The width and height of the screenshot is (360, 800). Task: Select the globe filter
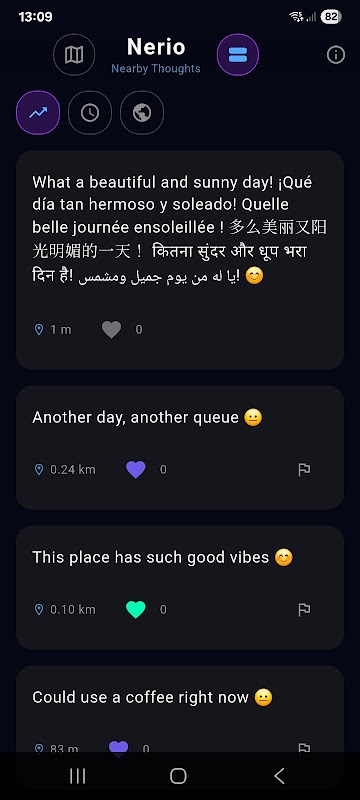click(x=142, y=112)
